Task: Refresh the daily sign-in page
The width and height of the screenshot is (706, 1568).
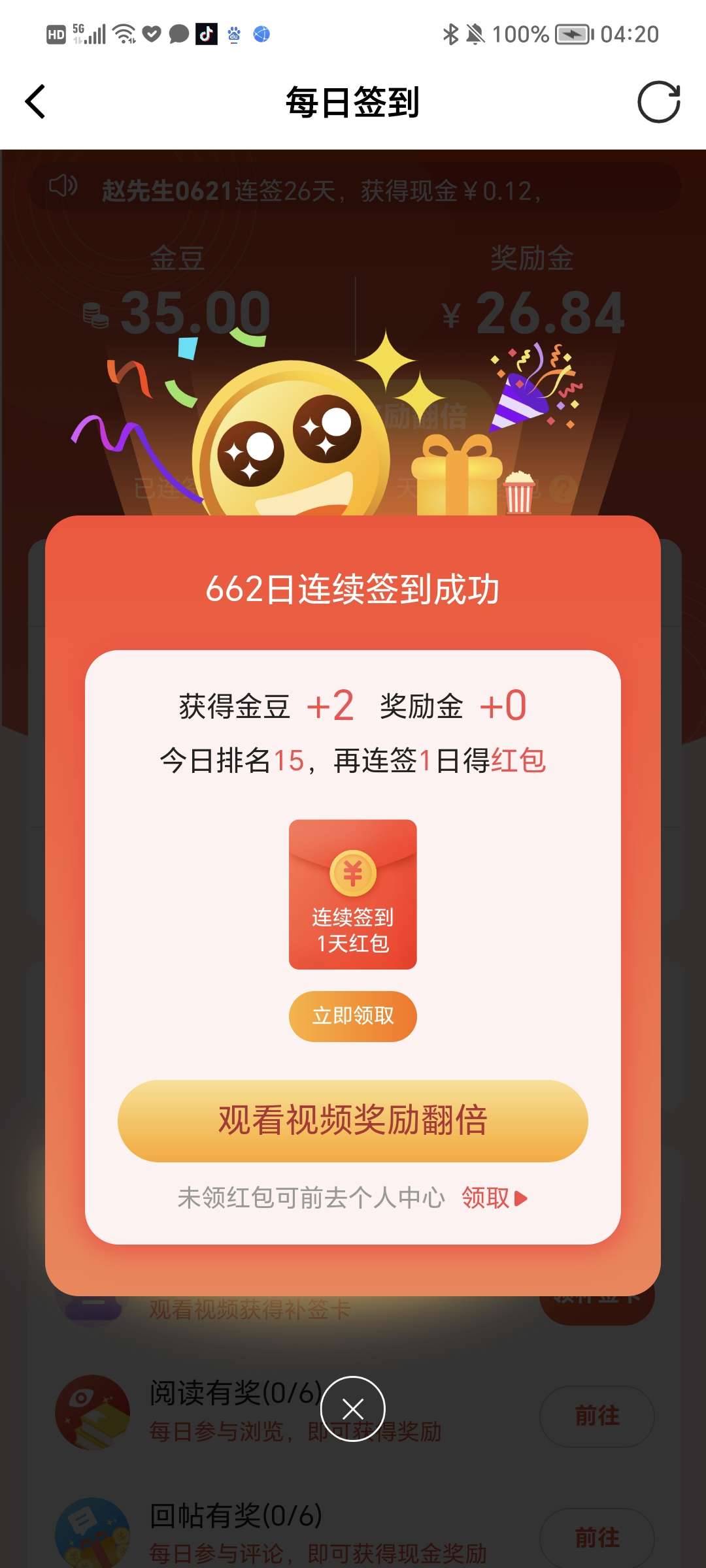Action: [x=659, y=102]
